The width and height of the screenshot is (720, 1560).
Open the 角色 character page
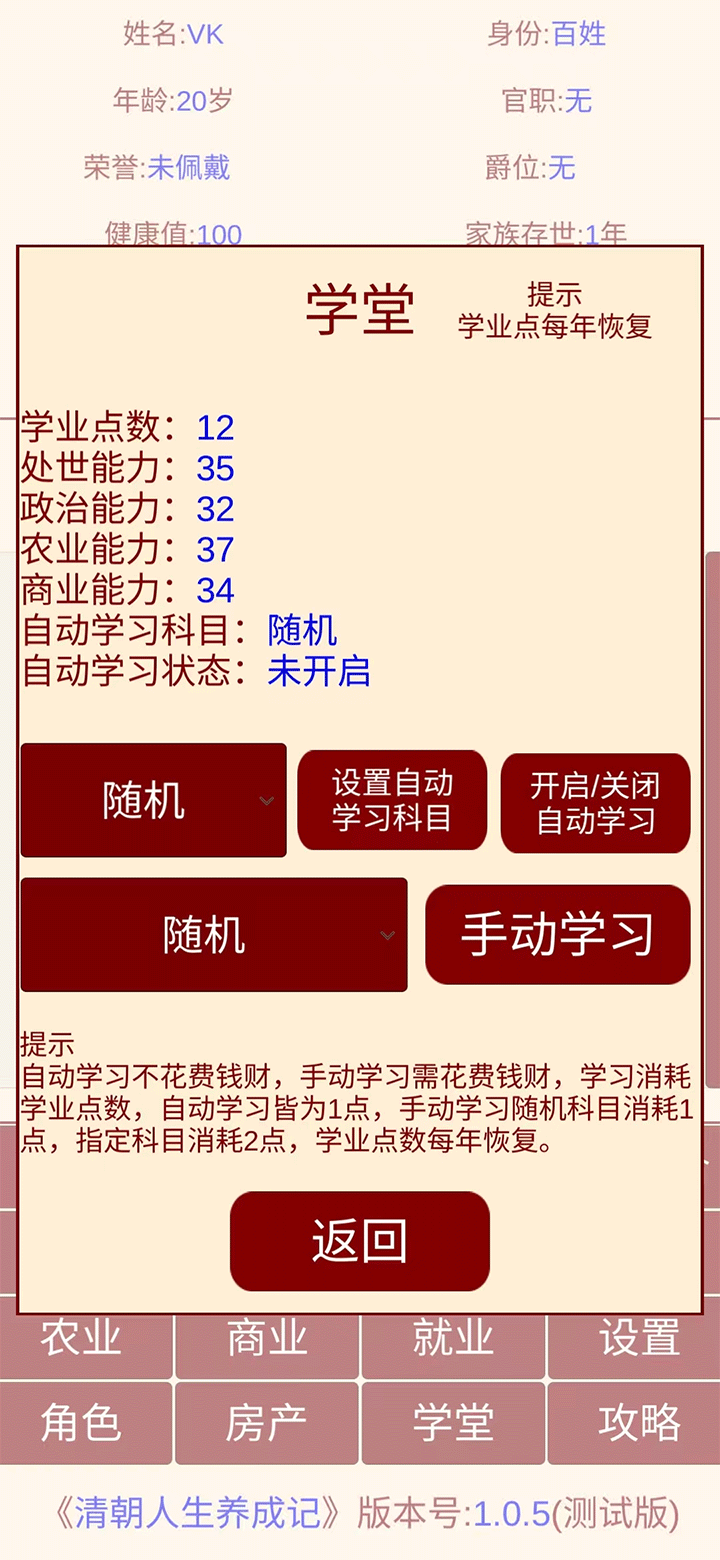click(86, 1423)
